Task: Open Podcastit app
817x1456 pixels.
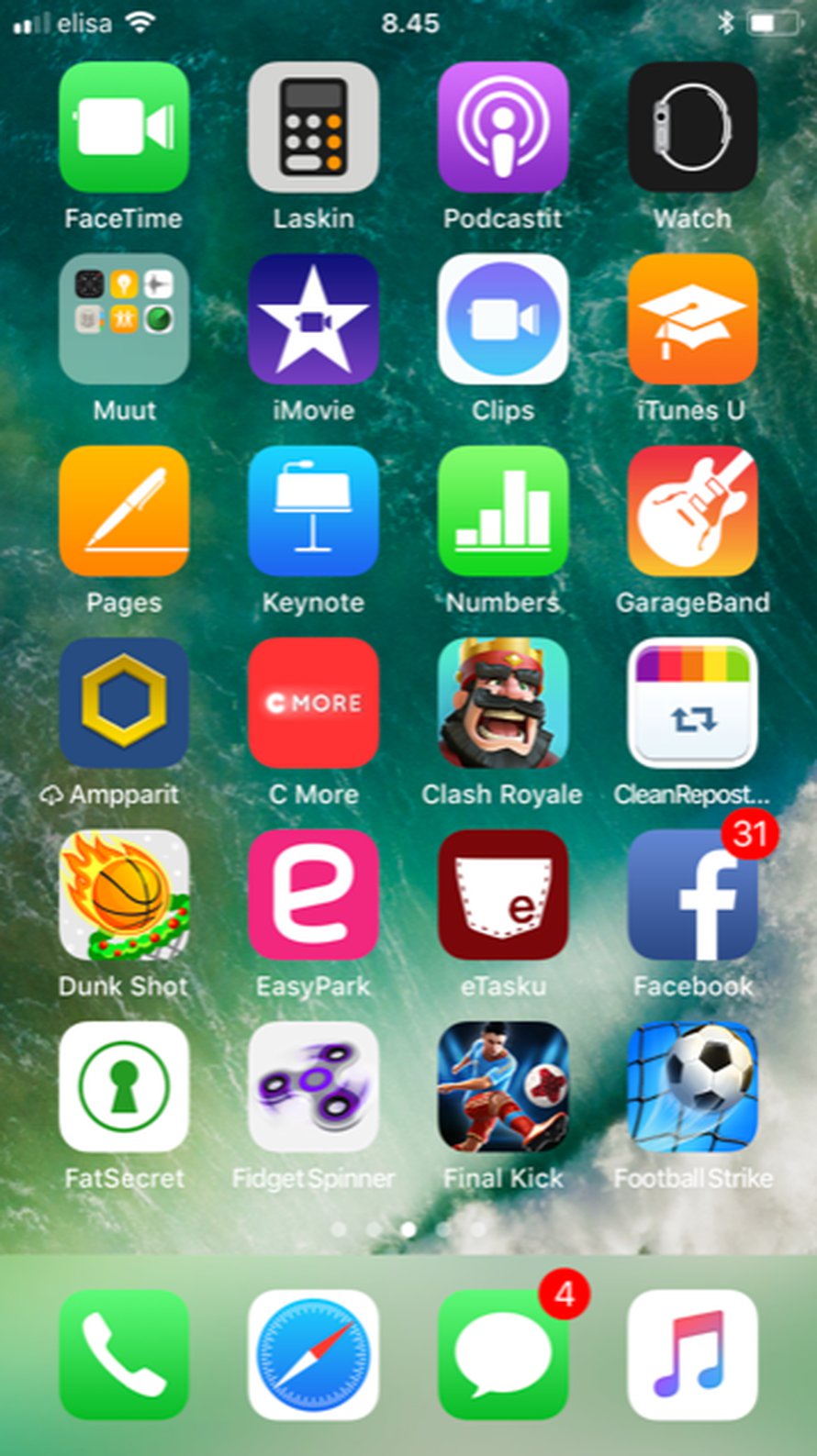Action: click(503, 127)
